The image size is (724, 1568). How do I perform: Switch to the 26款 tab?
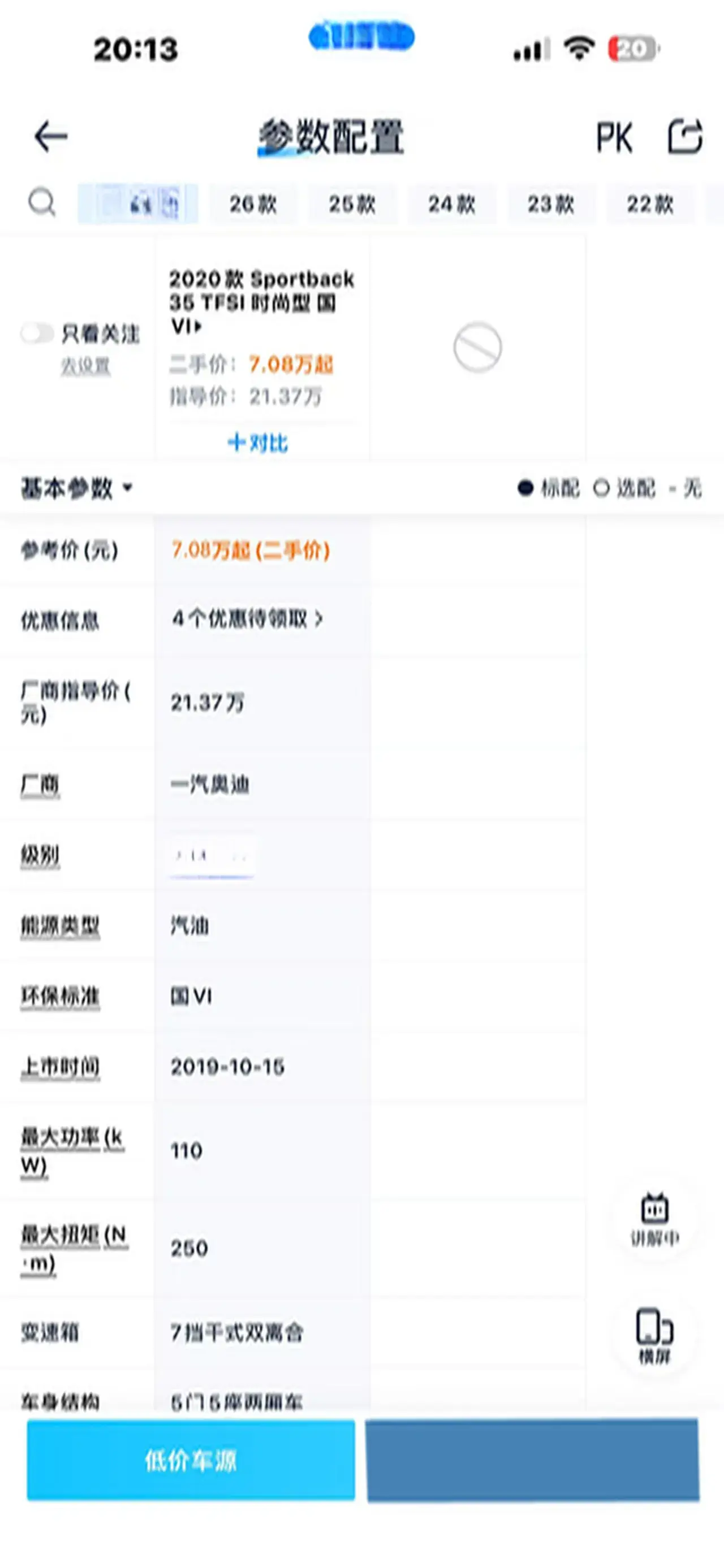253,204
